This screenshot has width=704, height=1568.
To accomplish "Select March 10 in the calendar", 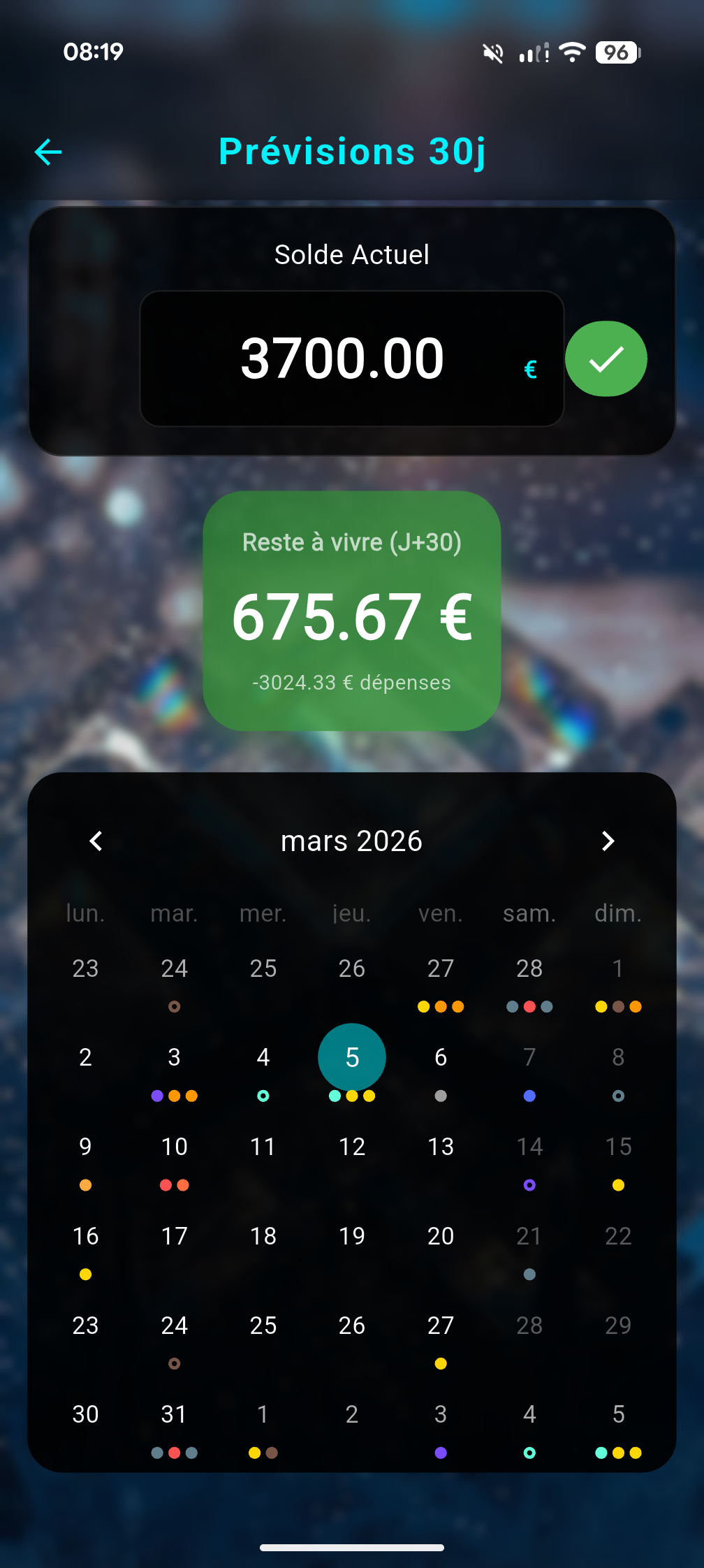I will 175,1147.
